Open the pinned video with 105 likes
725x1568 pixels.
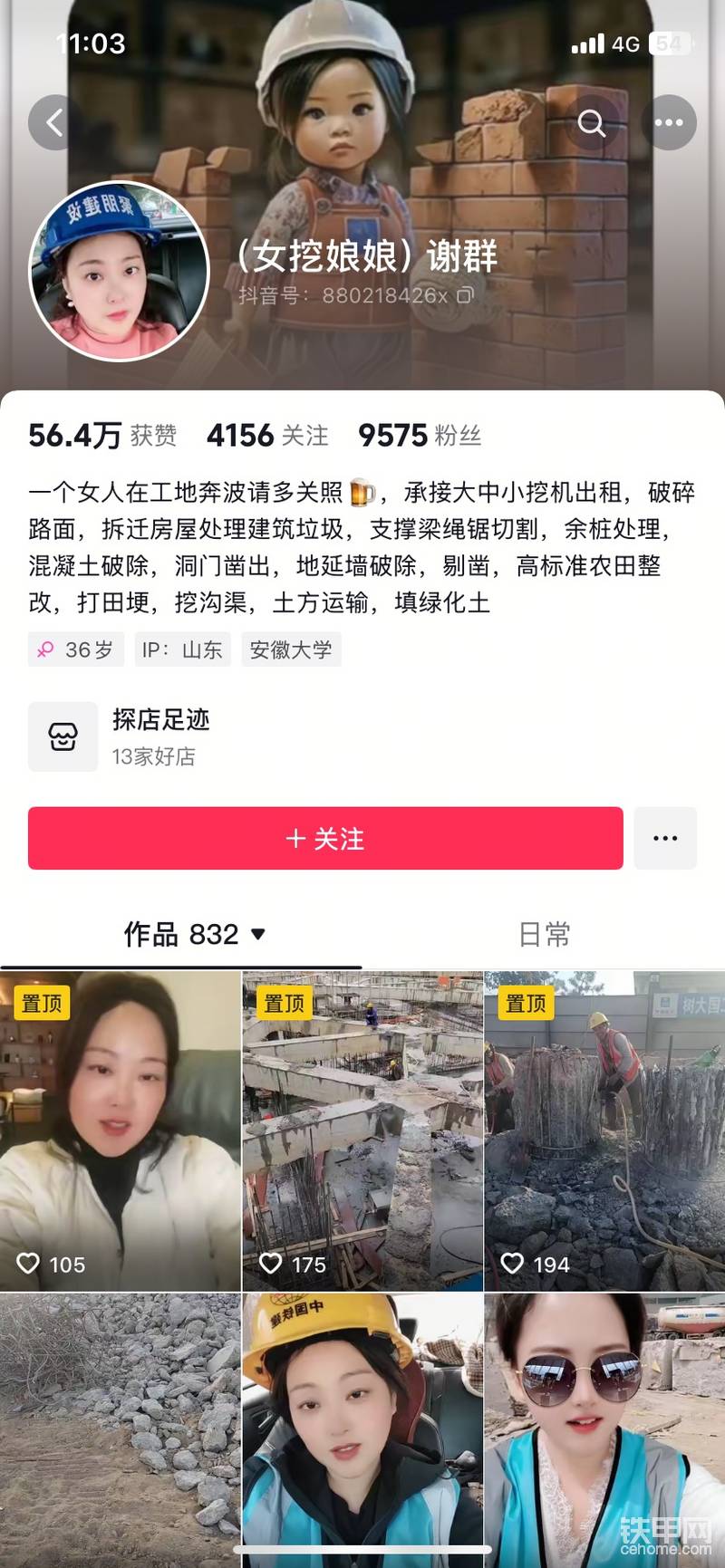(121, 1130)
